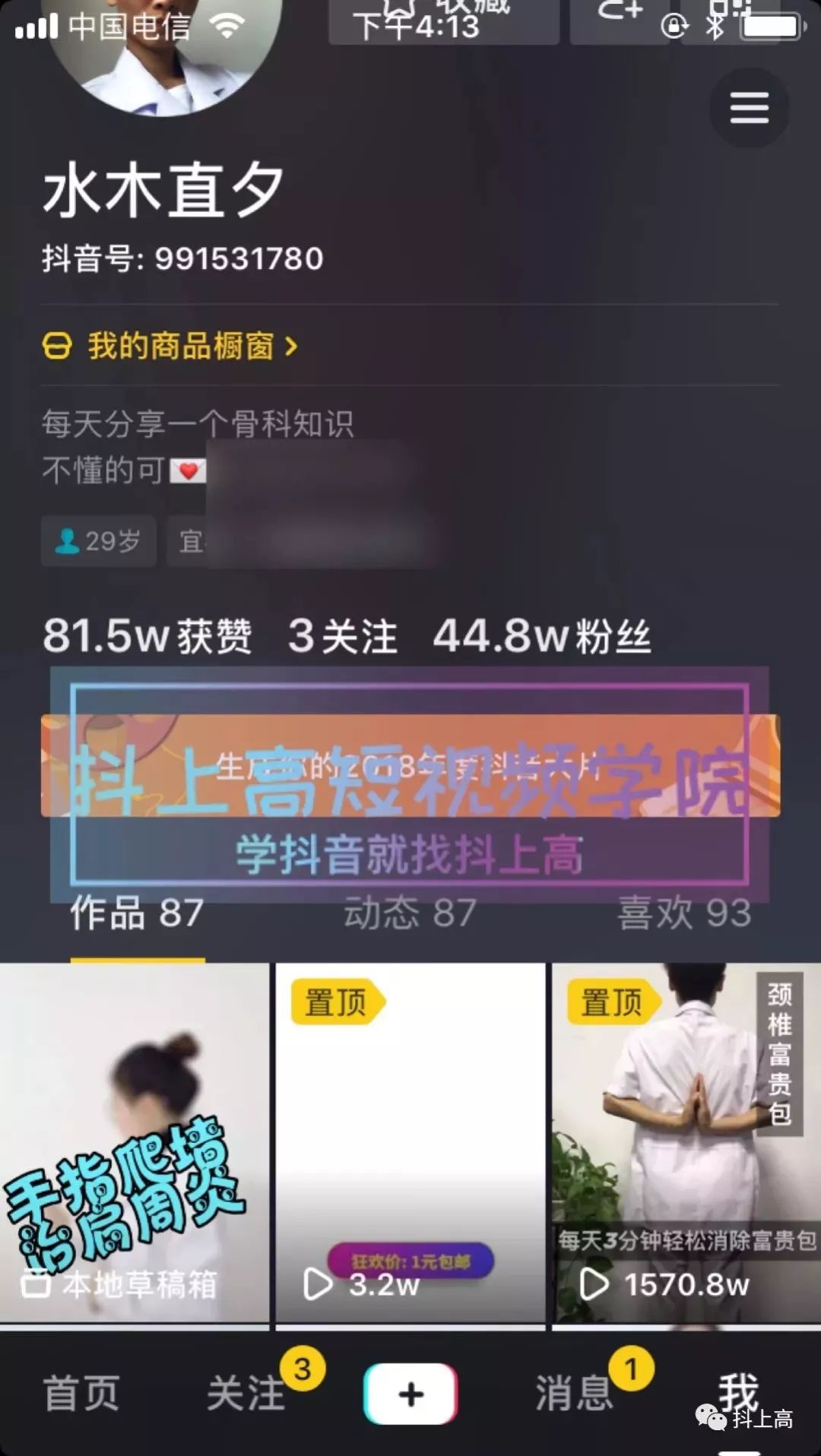Play the pinned 颈椎富贵包 video

[686, 1144]
